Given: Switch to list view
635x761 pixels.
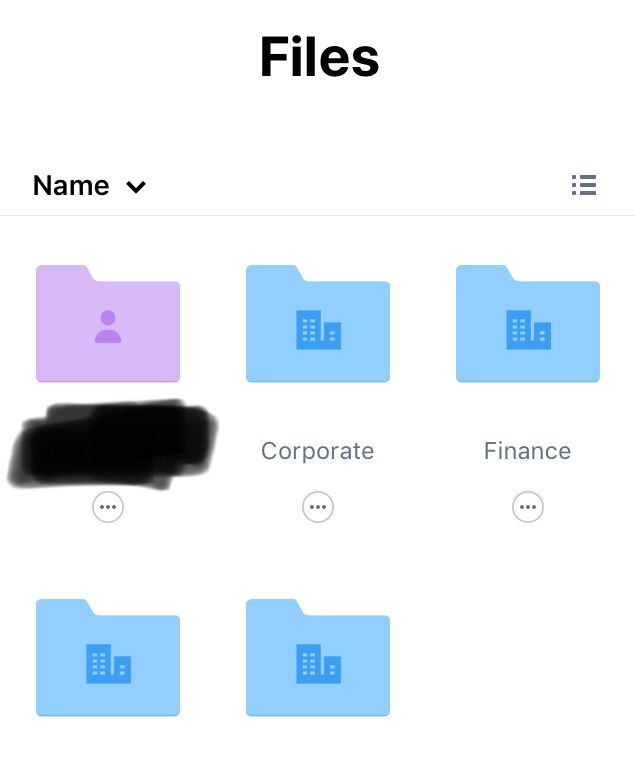Looking at the screenshot, I should point(584,185).
